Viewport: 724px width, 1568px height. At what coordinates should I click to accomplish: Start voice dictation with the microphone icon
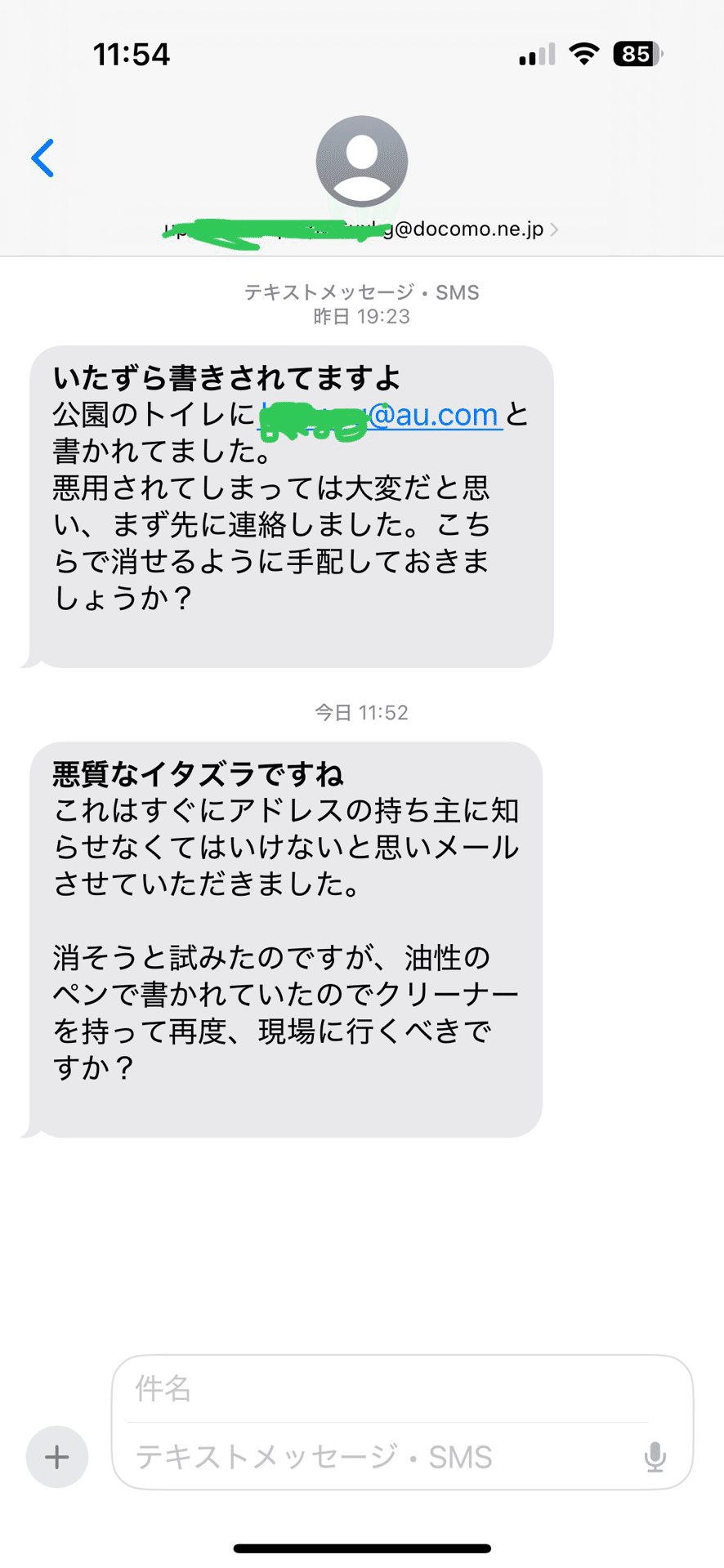pos(655,1457)
